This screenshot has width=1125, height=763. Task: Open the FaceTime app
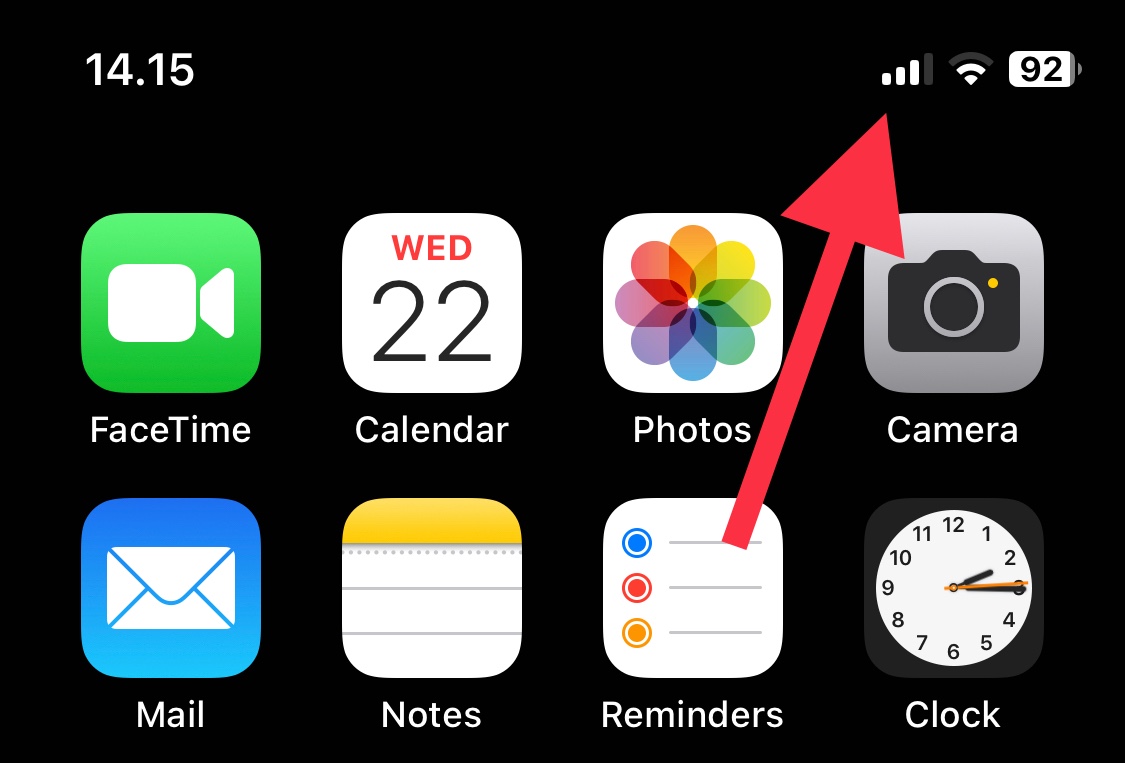point(171,303)
